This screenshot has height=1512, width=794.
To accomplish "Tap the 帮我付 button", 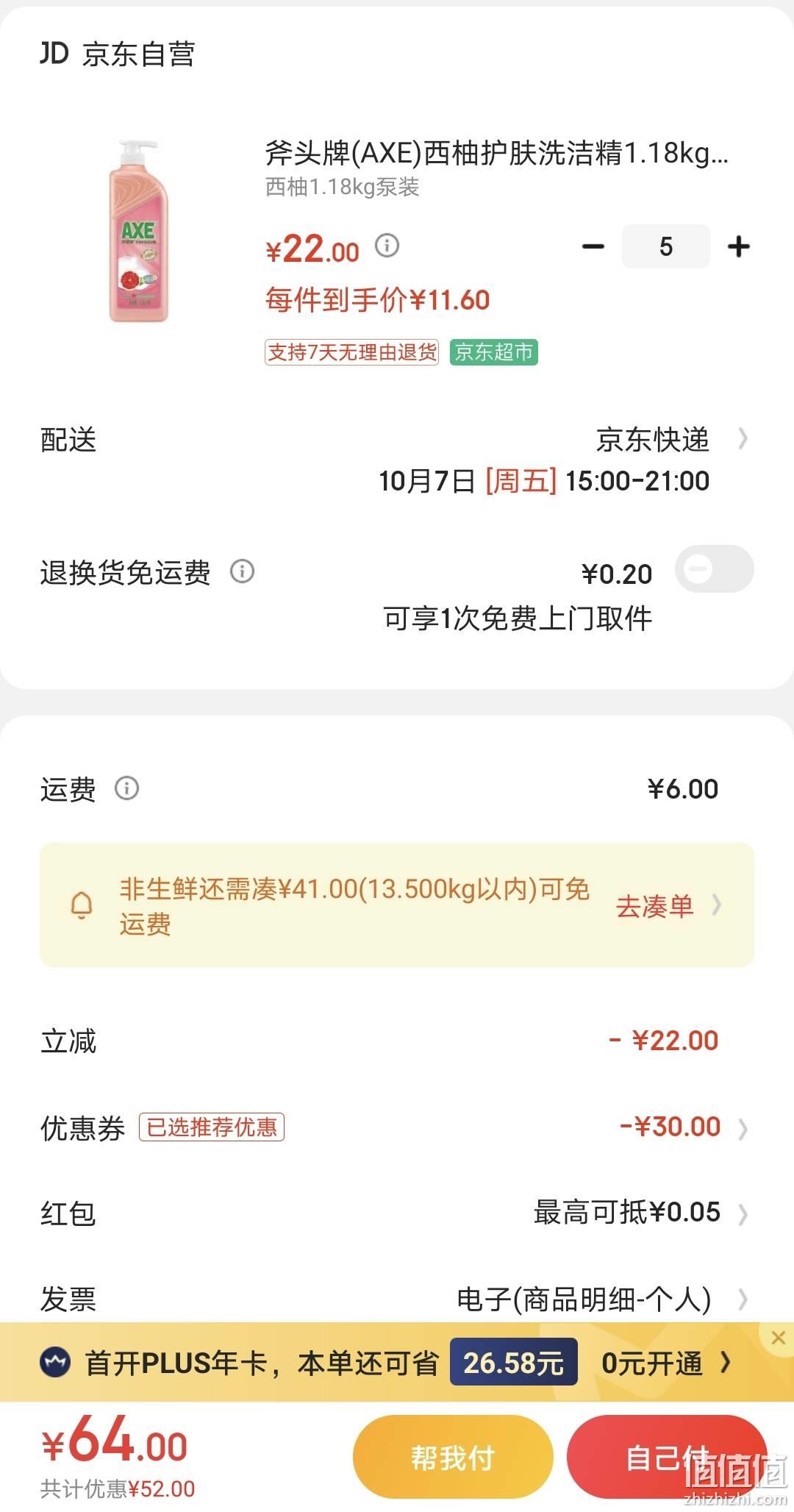I will (453, 1457).
